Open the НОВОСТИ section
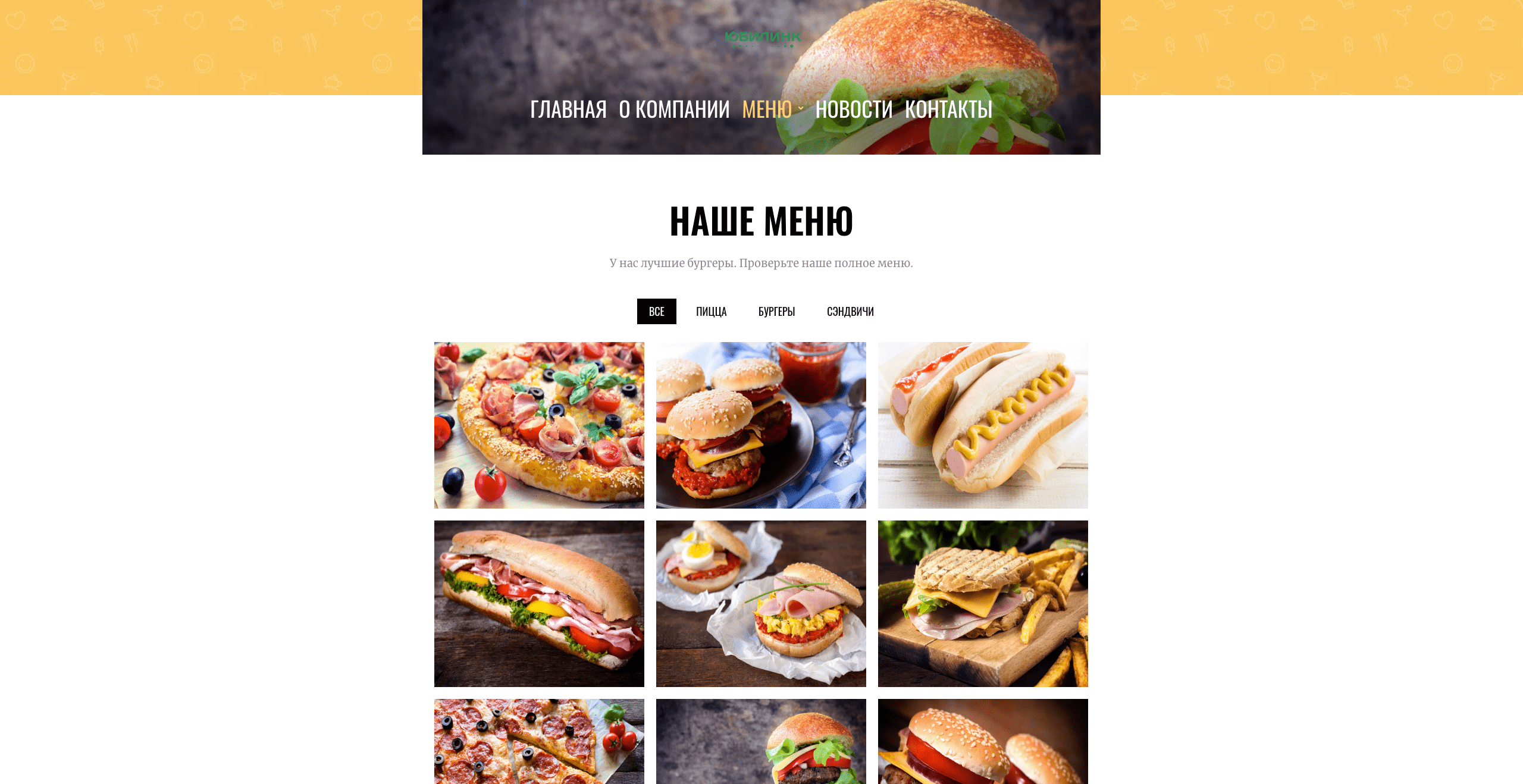 tap(854, 109)
